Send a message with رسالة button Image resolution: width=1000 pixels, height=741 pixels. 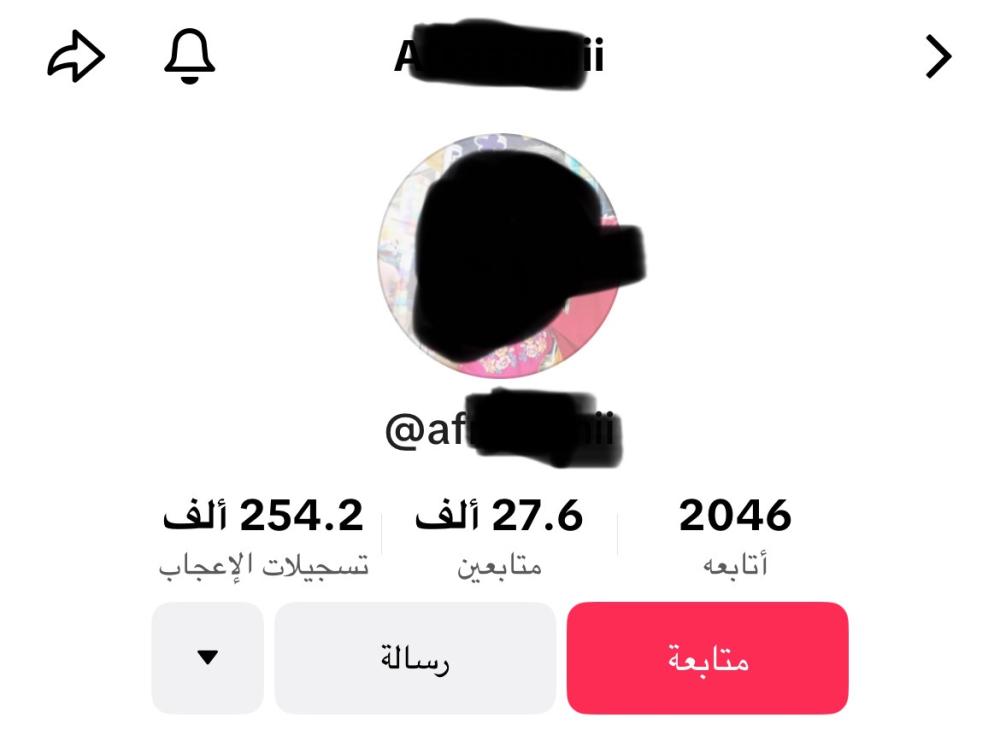415,658
